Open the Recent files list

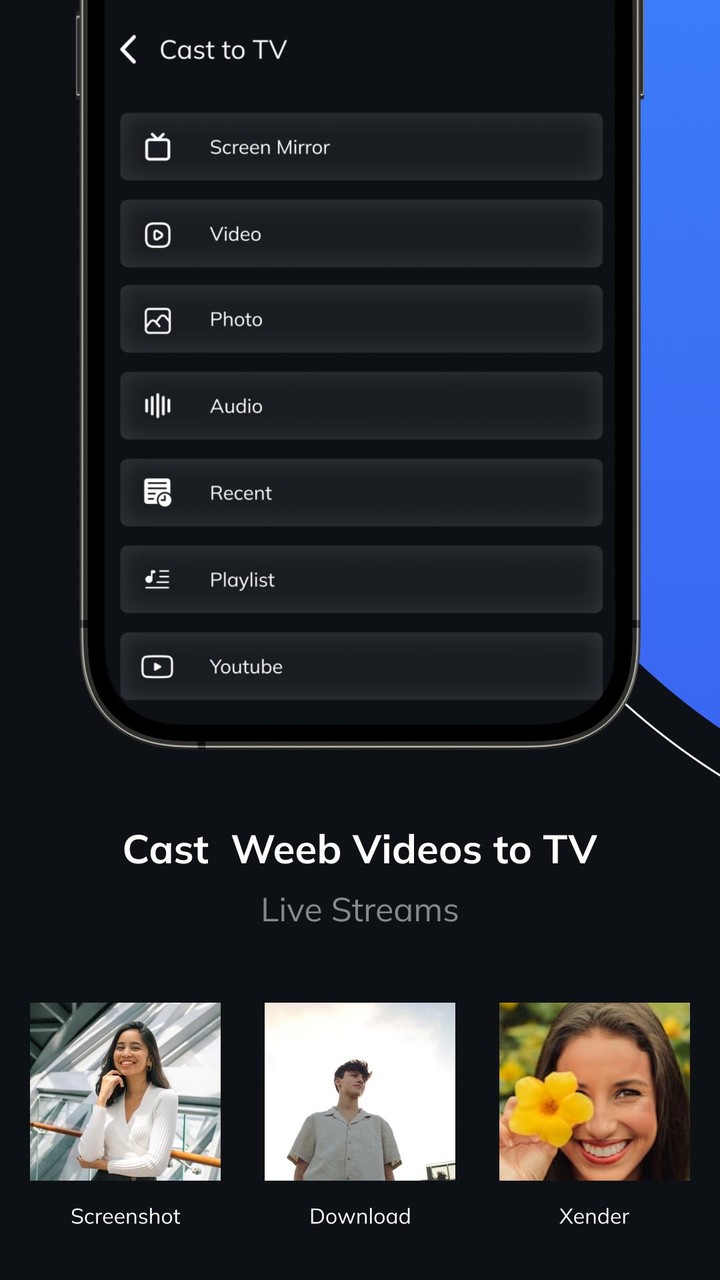[x=360, y=492]
